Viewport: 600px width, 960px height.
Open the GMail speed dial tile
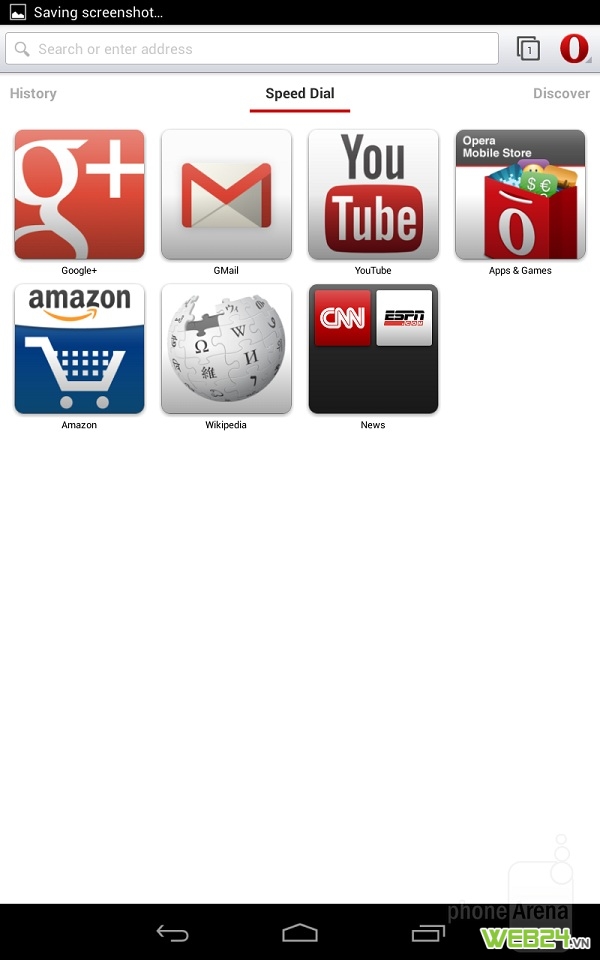pos(226,195)
